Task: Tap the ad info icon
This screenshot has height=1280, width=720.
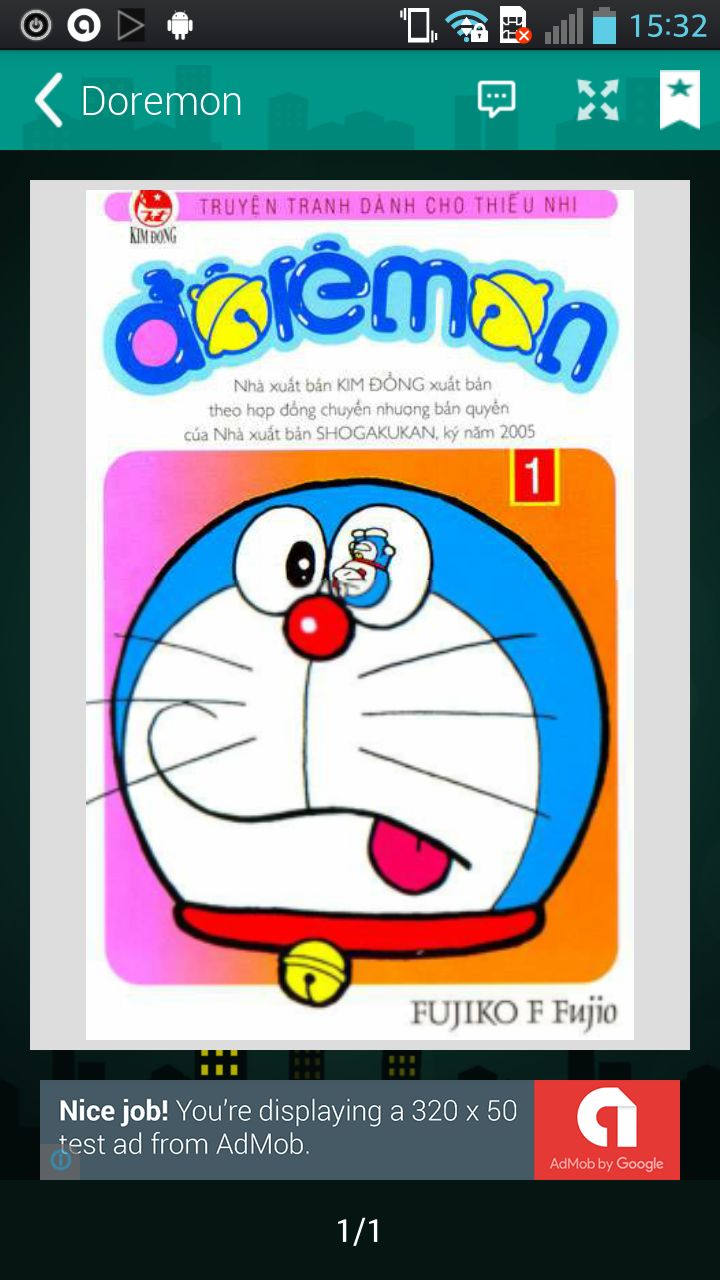Action: coord(61,1160)
